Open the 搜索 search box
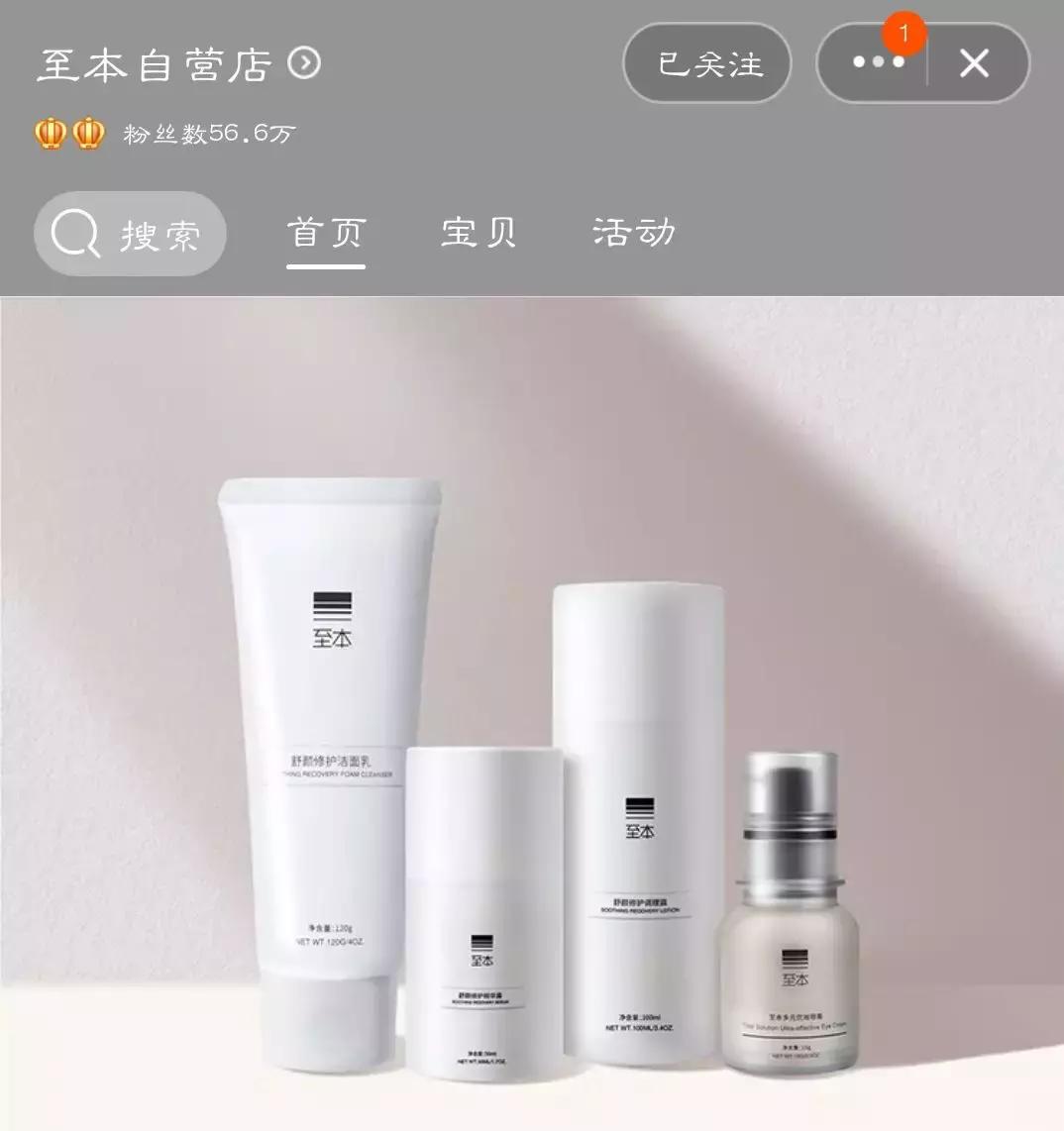The height and width of the screenshot is (1131, 1064). [130, 235]
